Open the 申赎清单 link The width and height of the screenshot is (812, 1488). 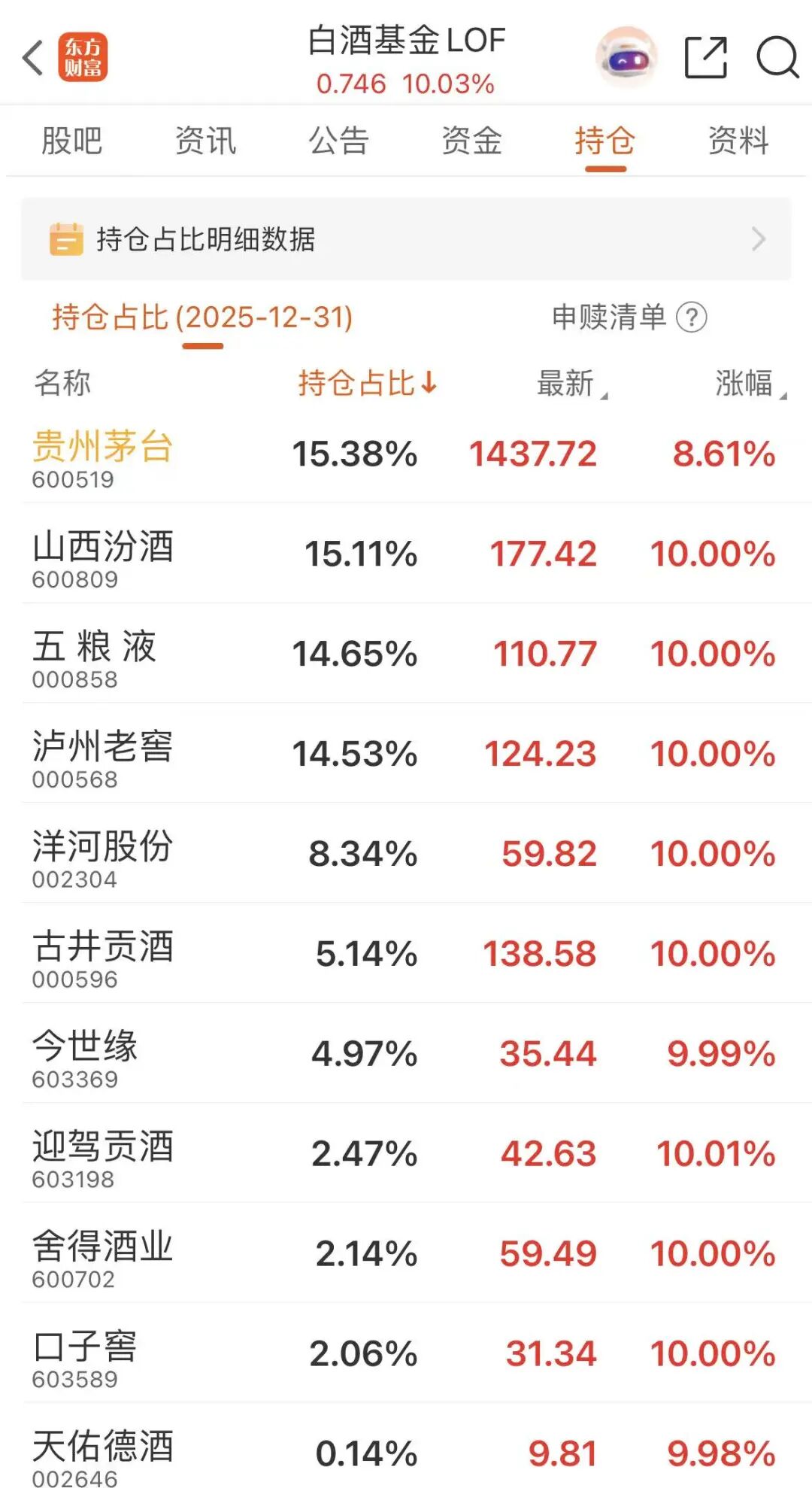(x=608, y=317)
